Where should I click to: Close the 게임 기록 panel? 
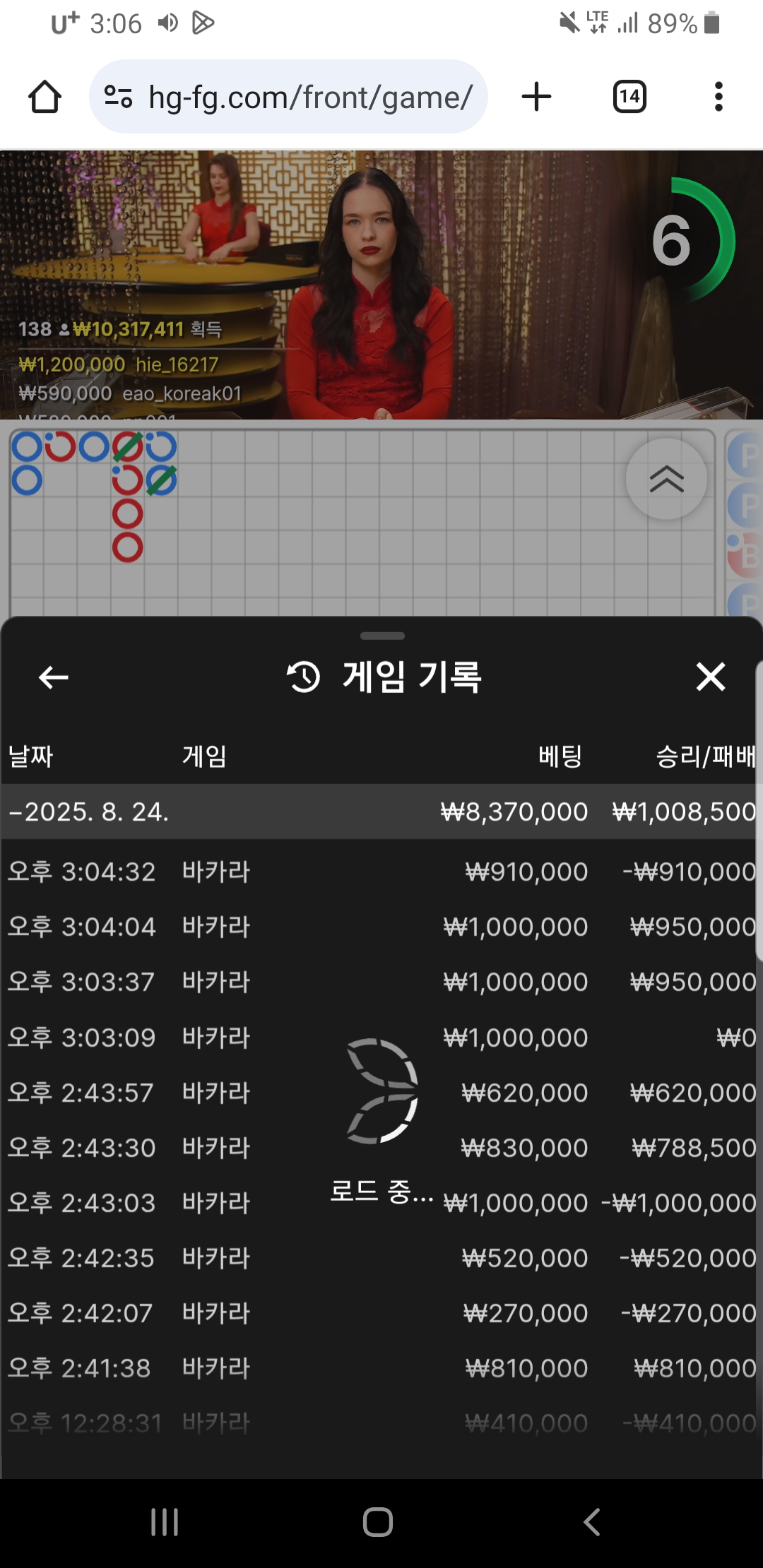[x=710, y=677]
